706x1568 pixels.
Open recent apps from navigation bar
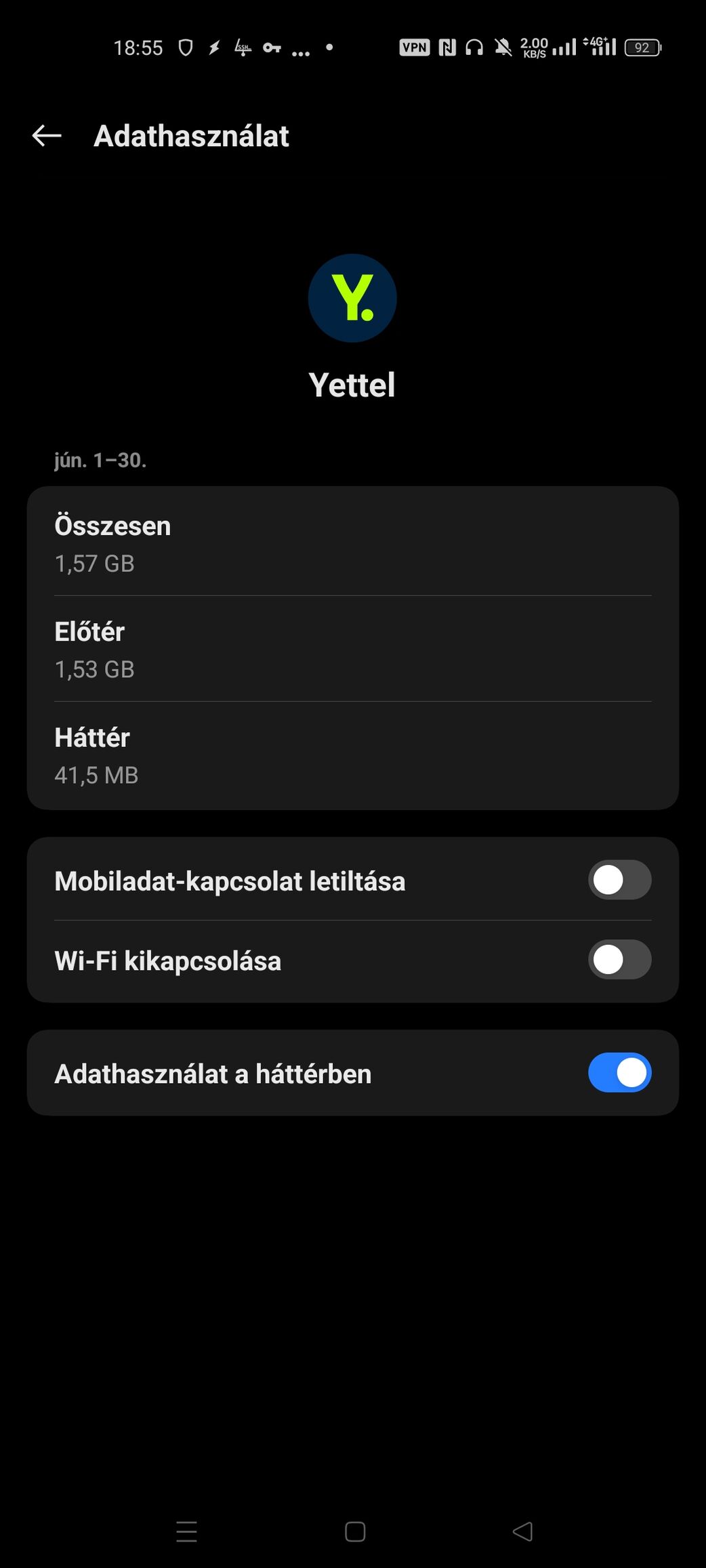click(x=186, y=1531)
